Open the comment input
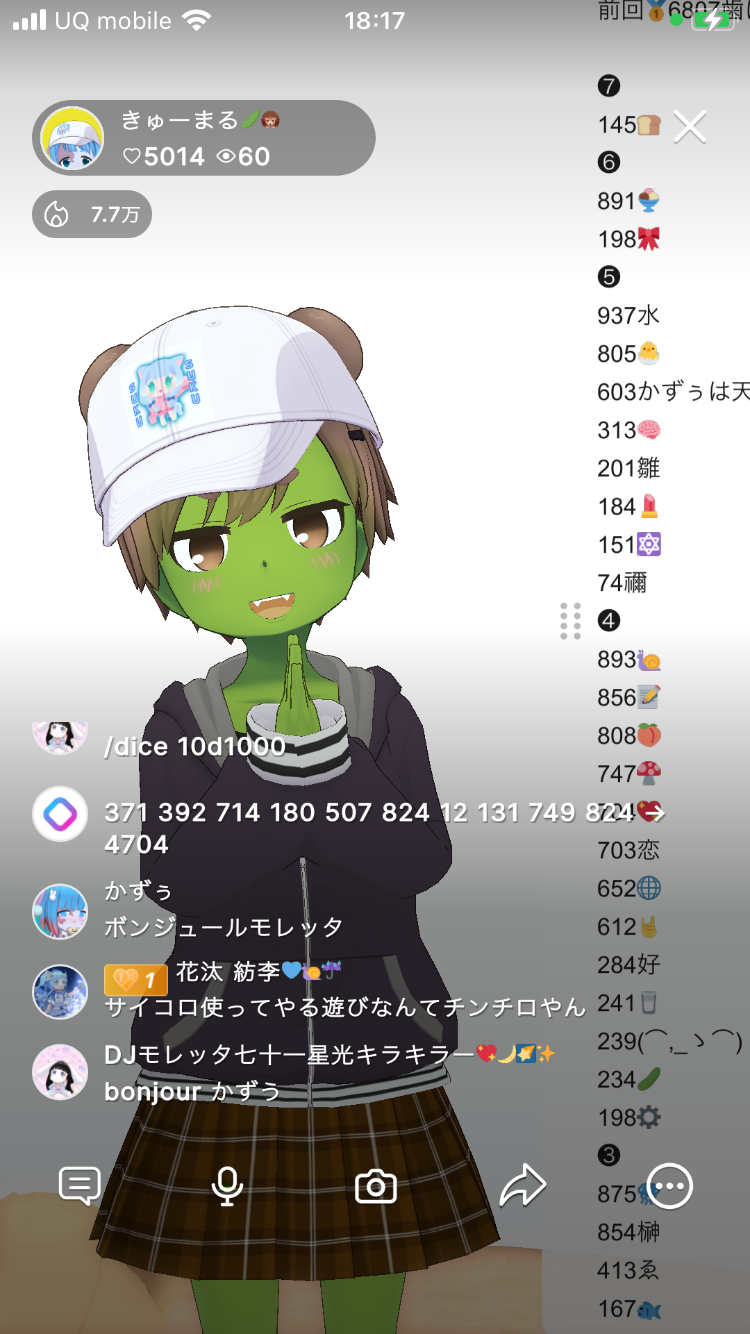 click(80, 1187)
